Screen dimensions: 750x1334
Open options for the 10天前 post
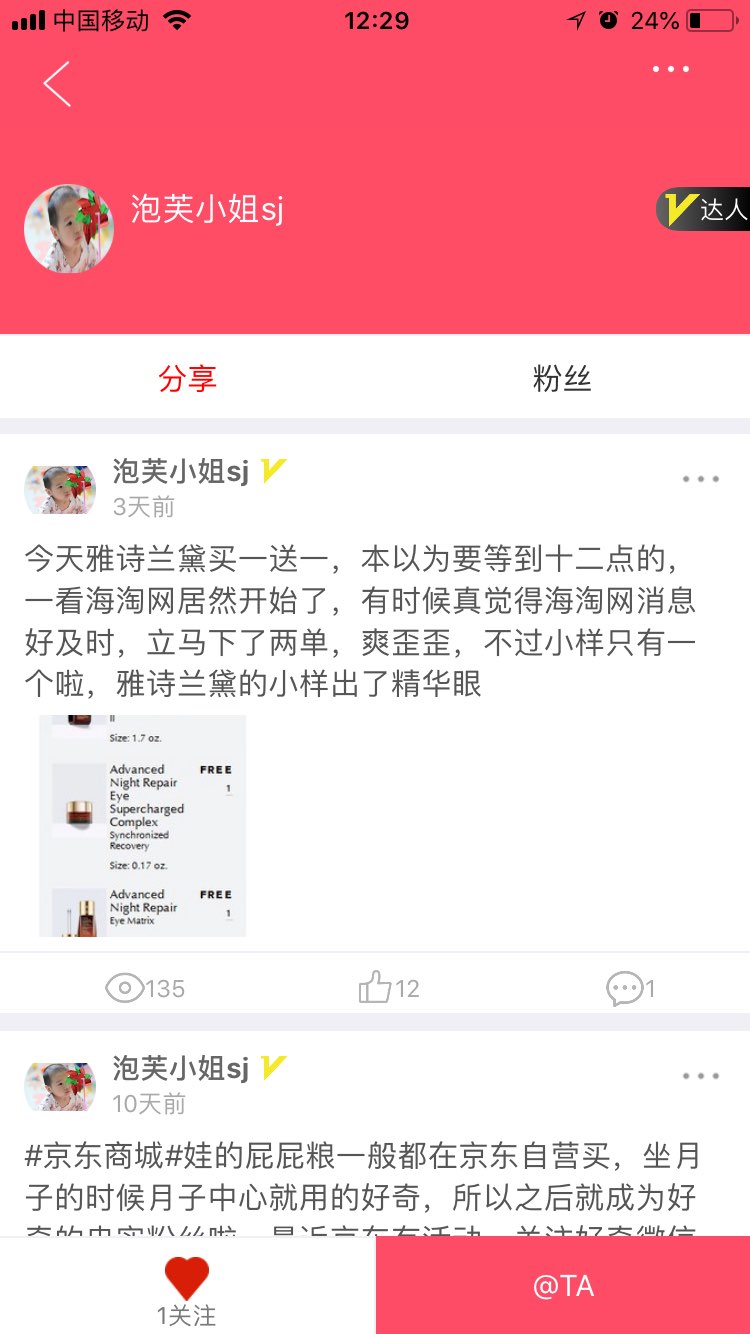(x=700, y=1076)
